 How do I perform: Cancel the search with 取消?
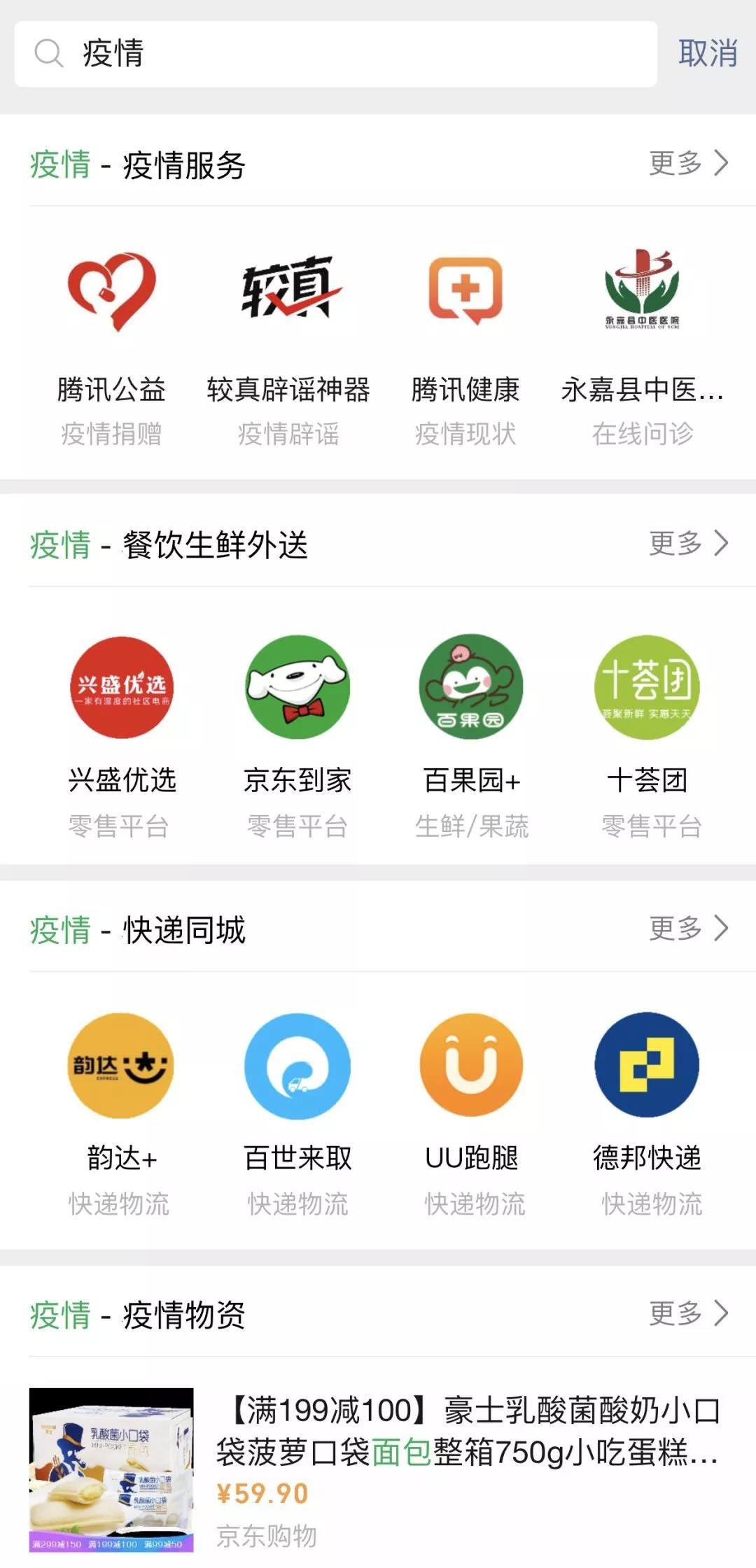pyautogui.click(x=707, y=54)
